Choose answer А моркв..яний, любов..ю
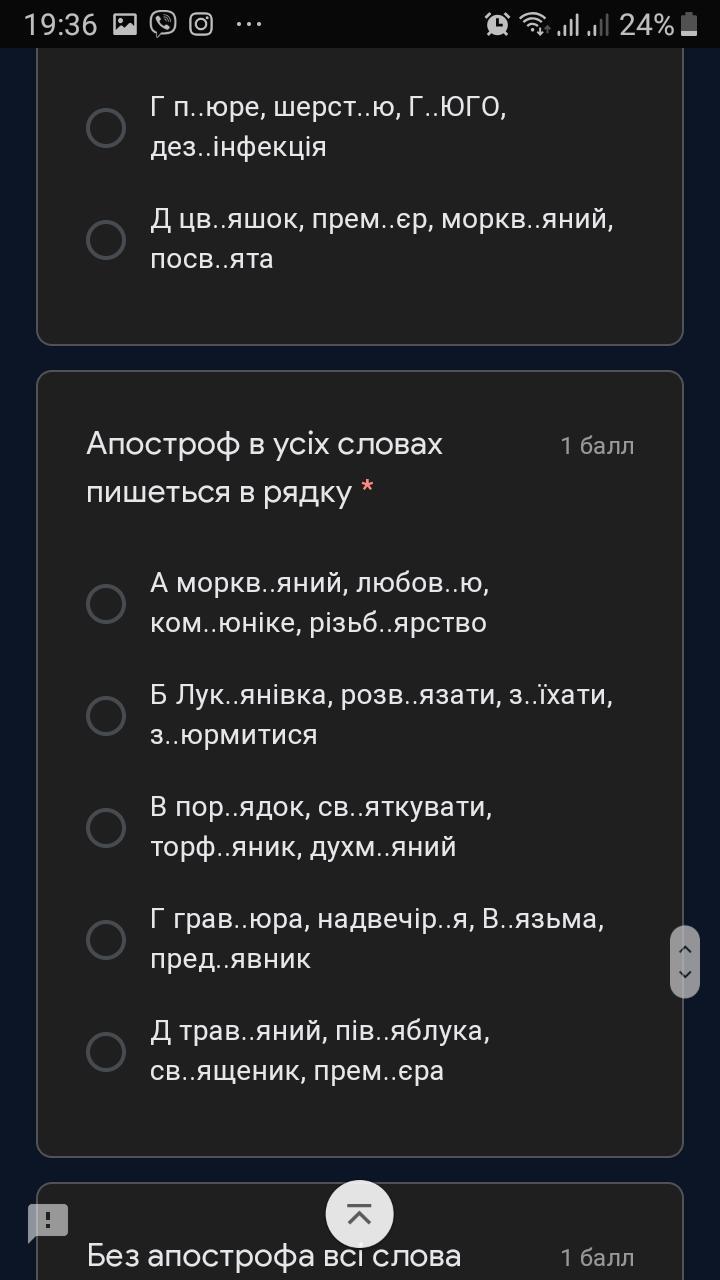The image size is (720, 1280). pos(106,604)
